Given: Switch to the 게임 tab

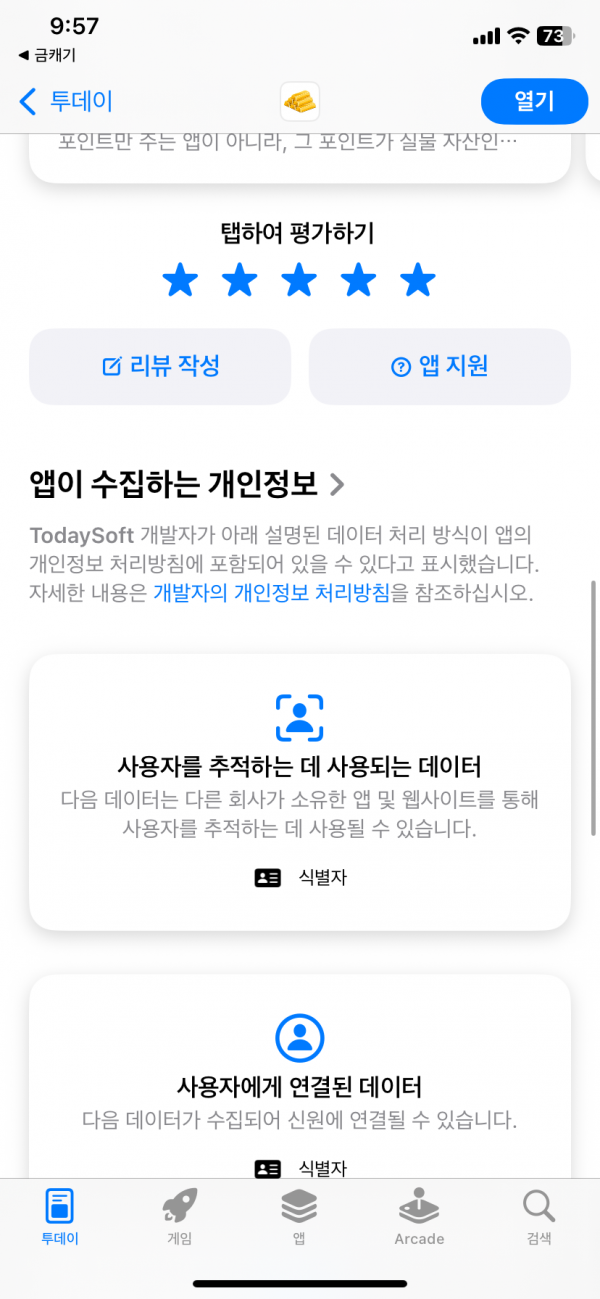Looking at the screenshot, I should tap(179, 1217).
